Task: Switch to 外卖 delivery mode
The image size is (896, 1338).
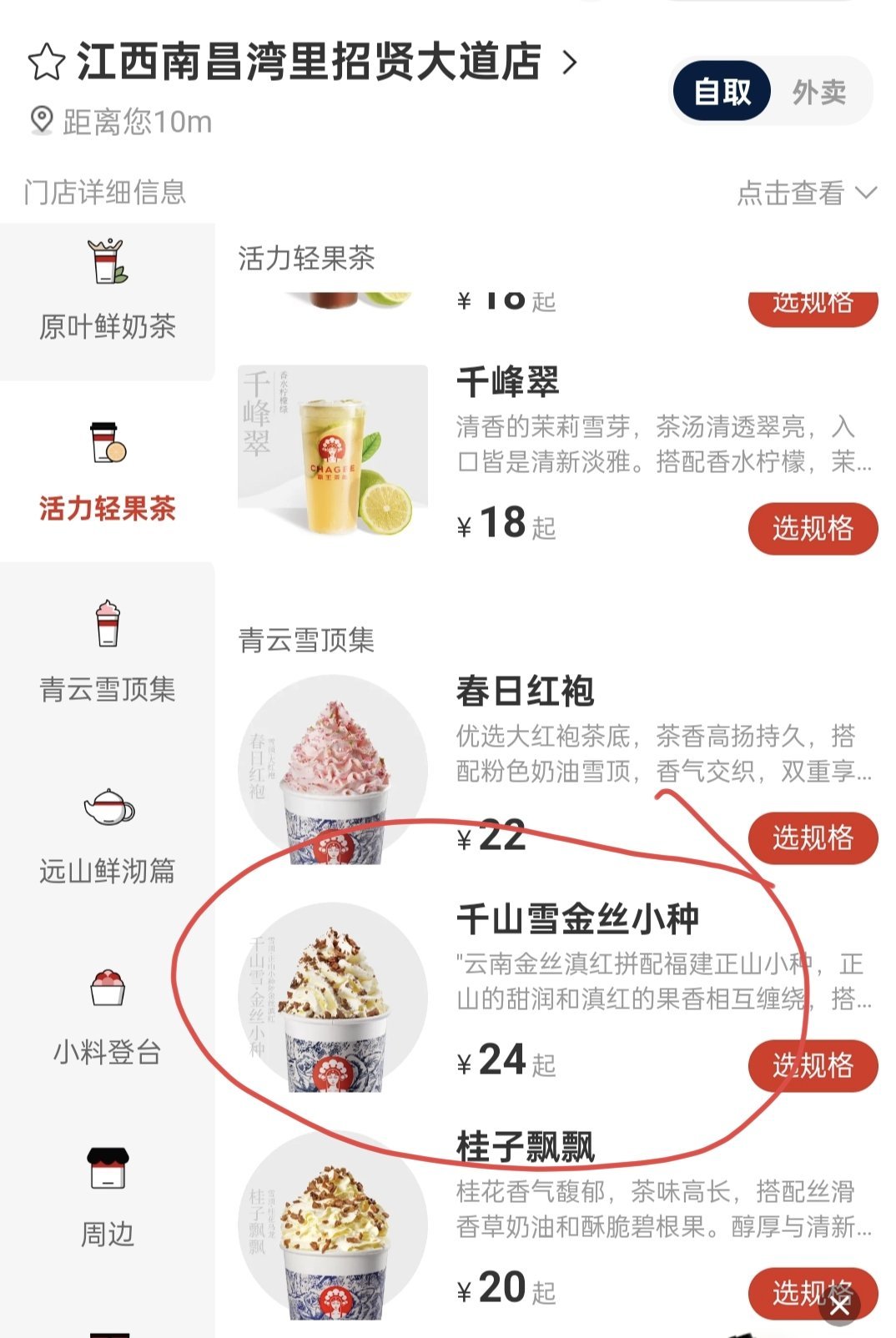Action: [x=819, y=91]
